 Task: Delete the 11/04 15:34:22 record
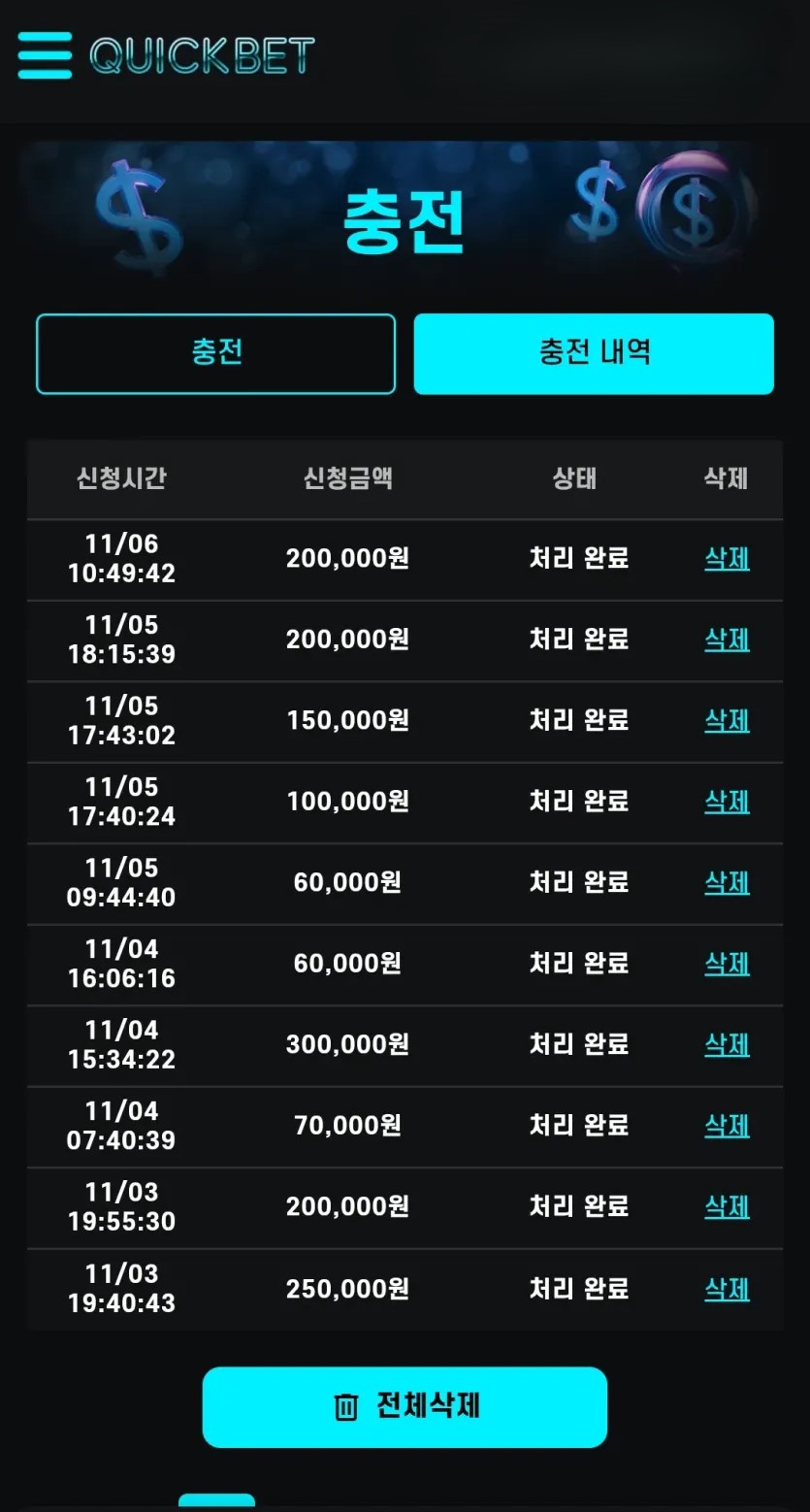coord(727,1045)
